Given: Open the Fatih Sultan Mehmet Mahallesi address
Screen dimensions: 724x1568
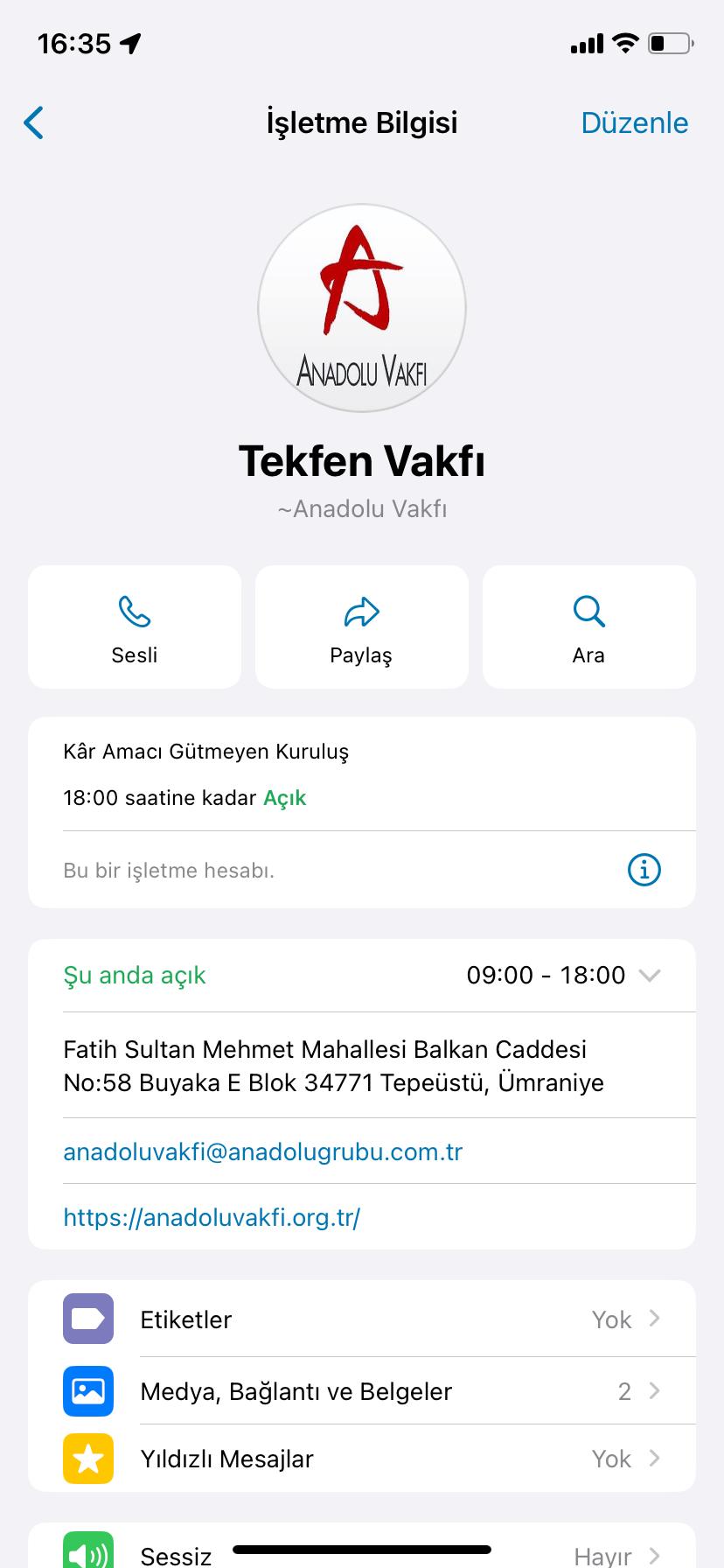Looking at the screenshot, I should (362, 1066).
